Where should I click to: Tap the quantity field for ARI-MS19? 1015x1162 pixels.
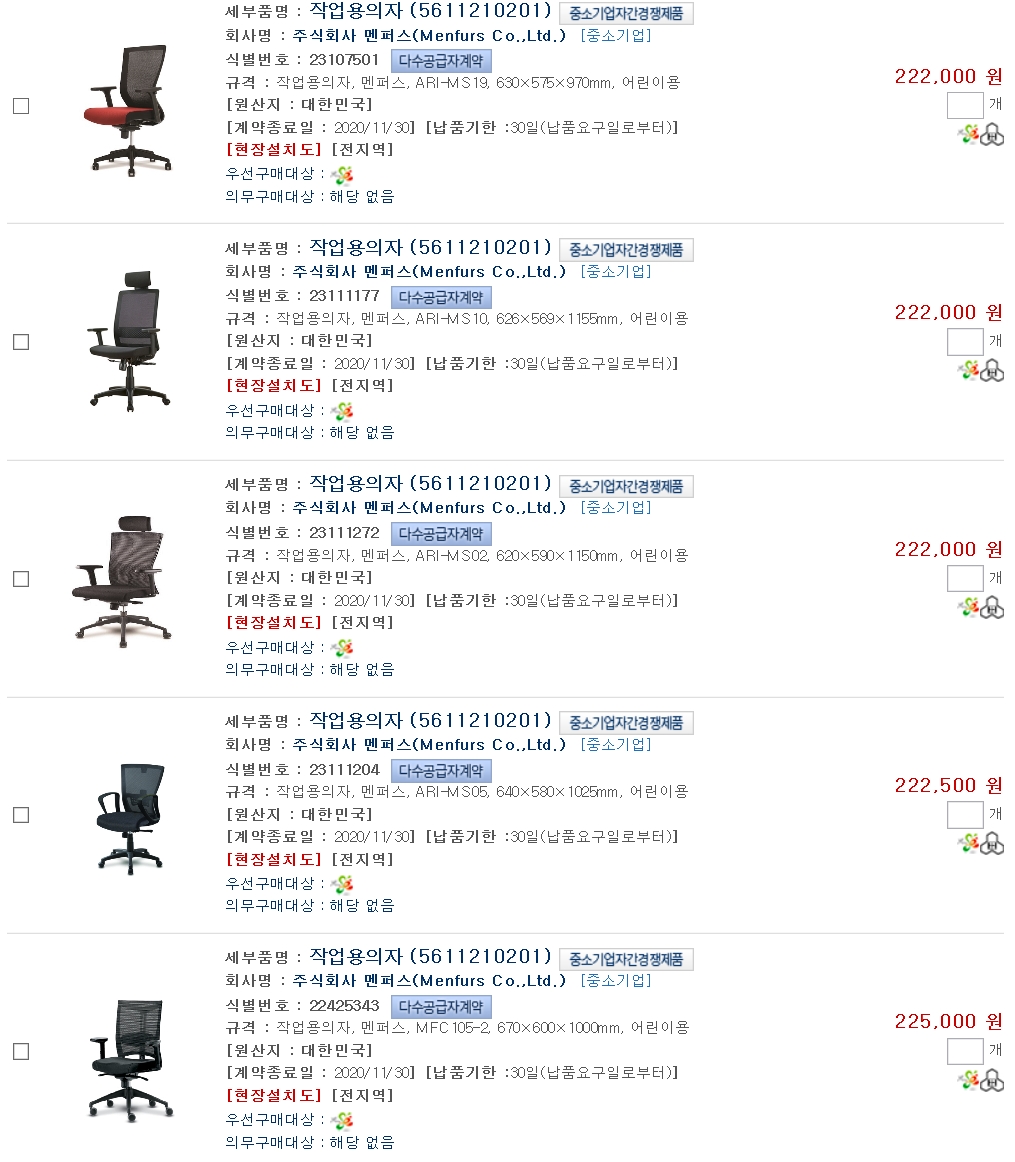[964, 105]
